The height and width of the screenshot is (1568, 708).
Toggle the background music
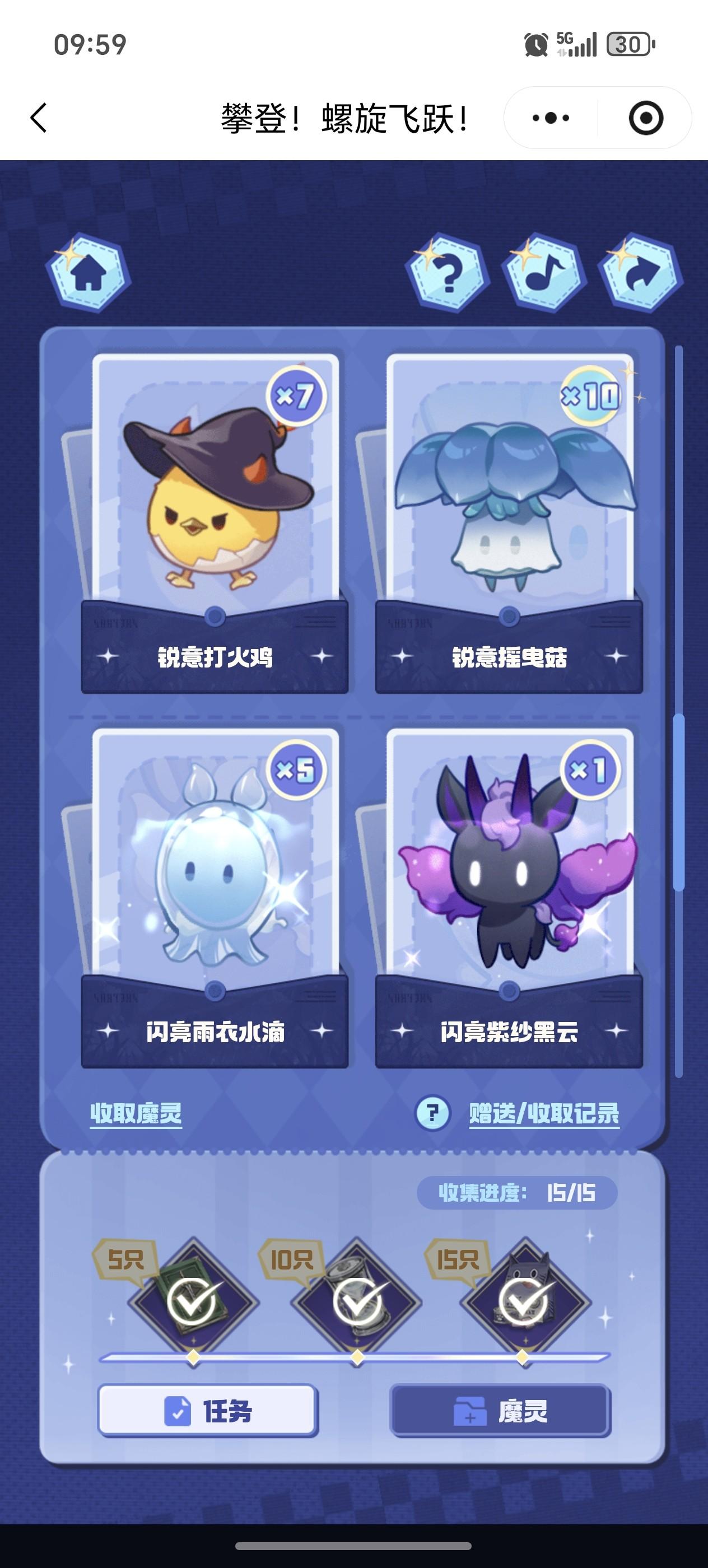(544, 273)
